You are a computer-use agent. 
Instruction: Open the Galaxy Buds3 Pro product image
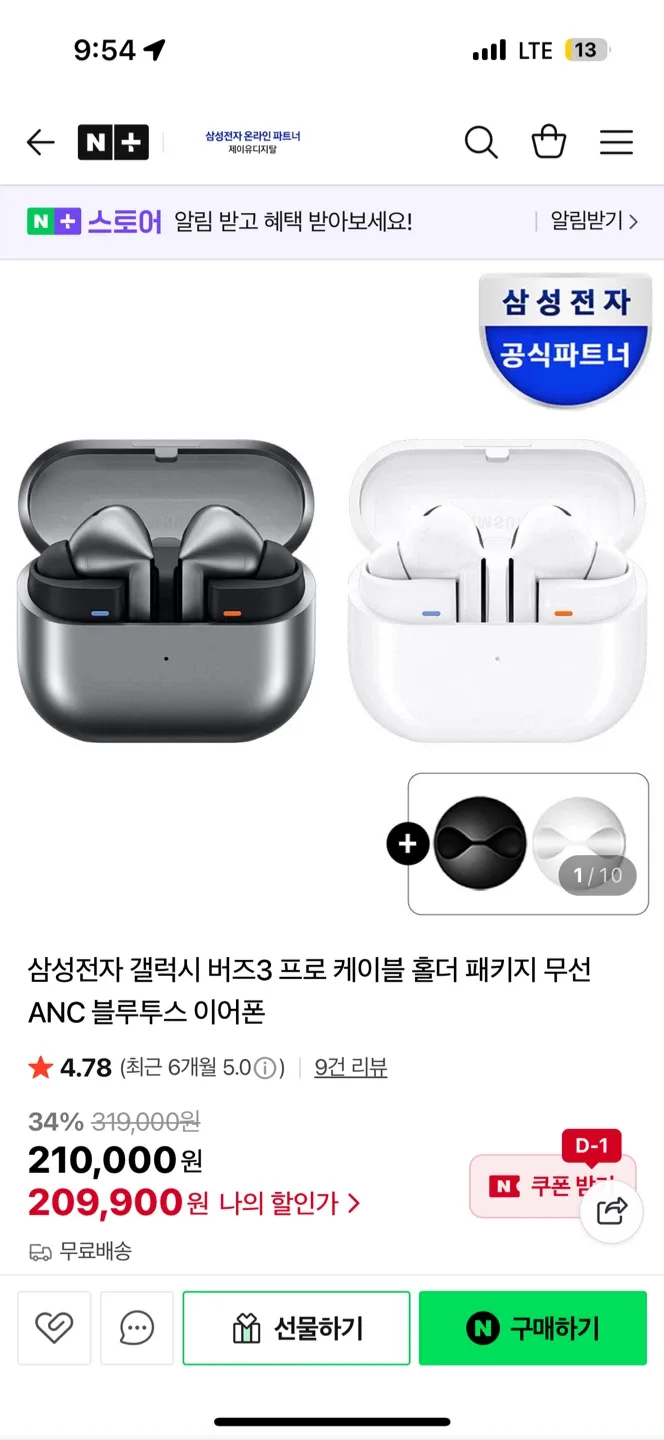coord(332,590)
